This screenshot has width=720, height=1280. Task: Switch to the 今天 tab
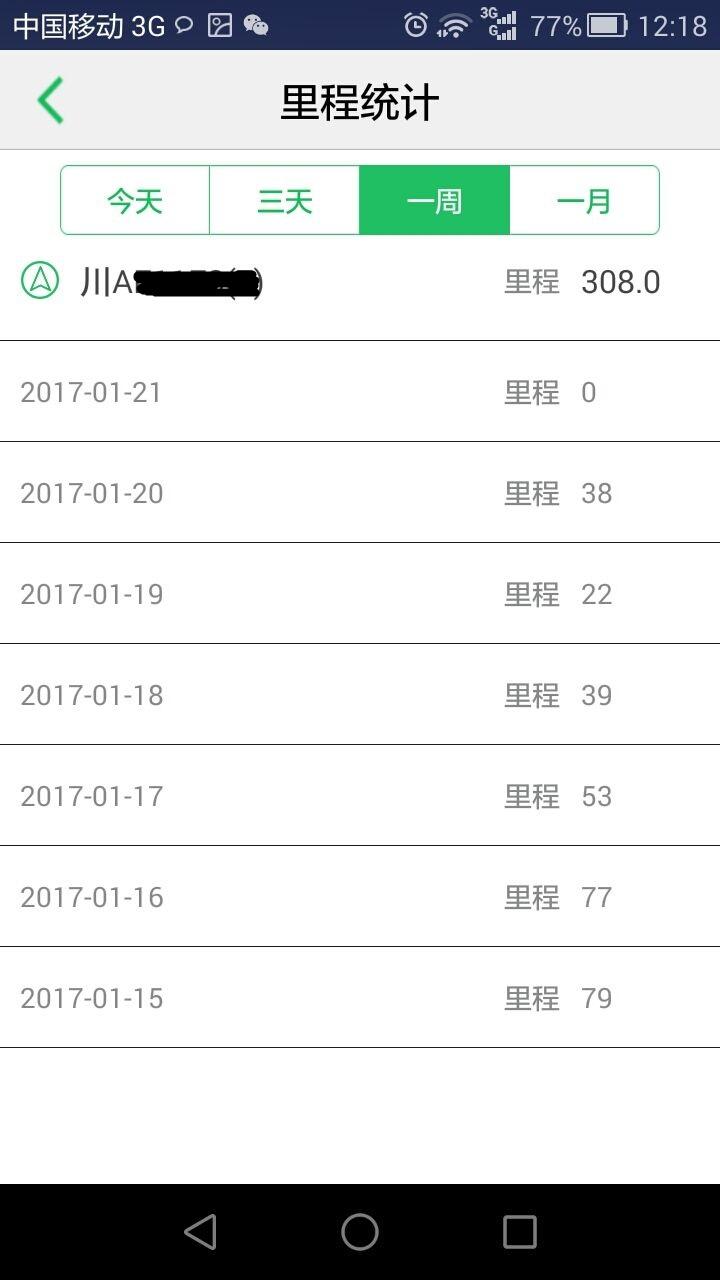135,200
